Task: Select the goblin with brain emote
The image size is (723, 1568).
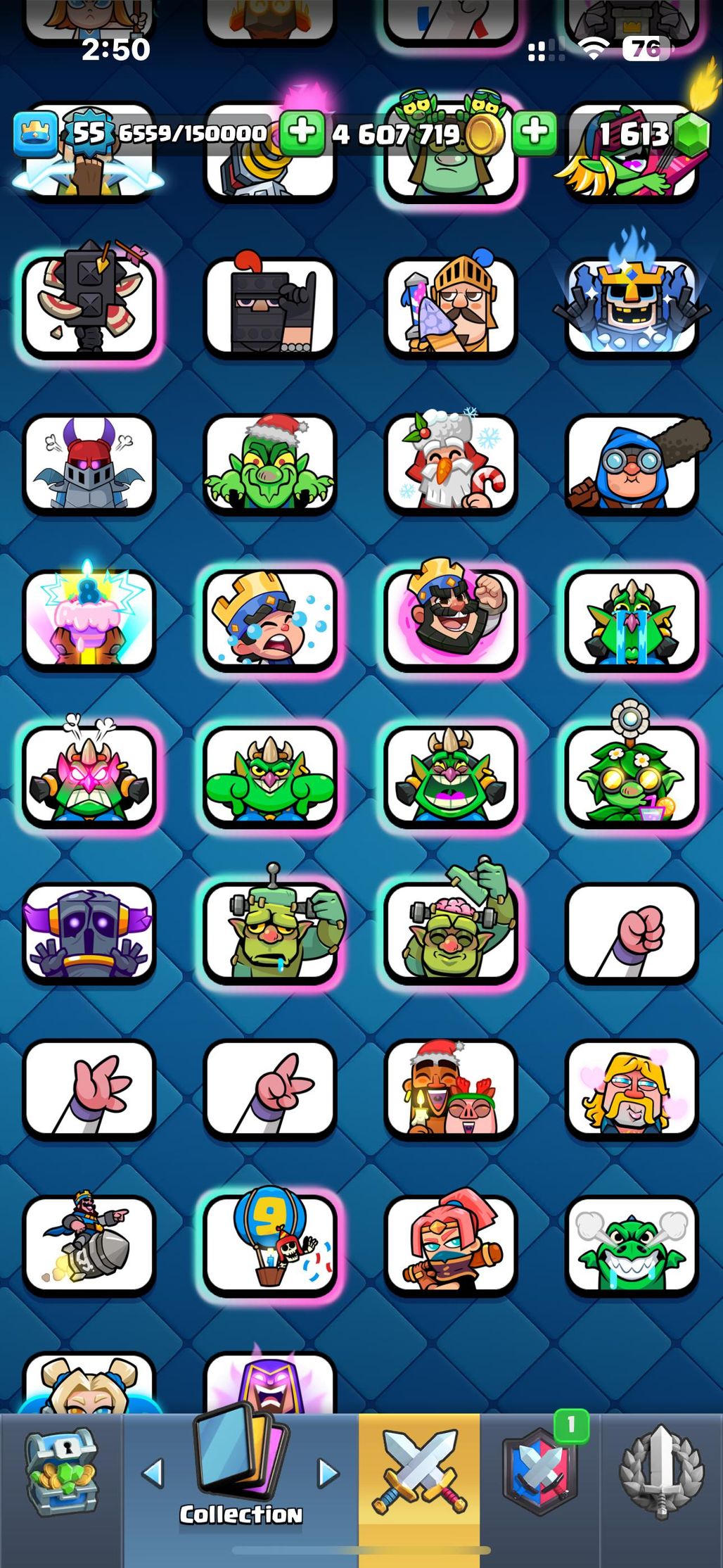Action: [450, 932]
